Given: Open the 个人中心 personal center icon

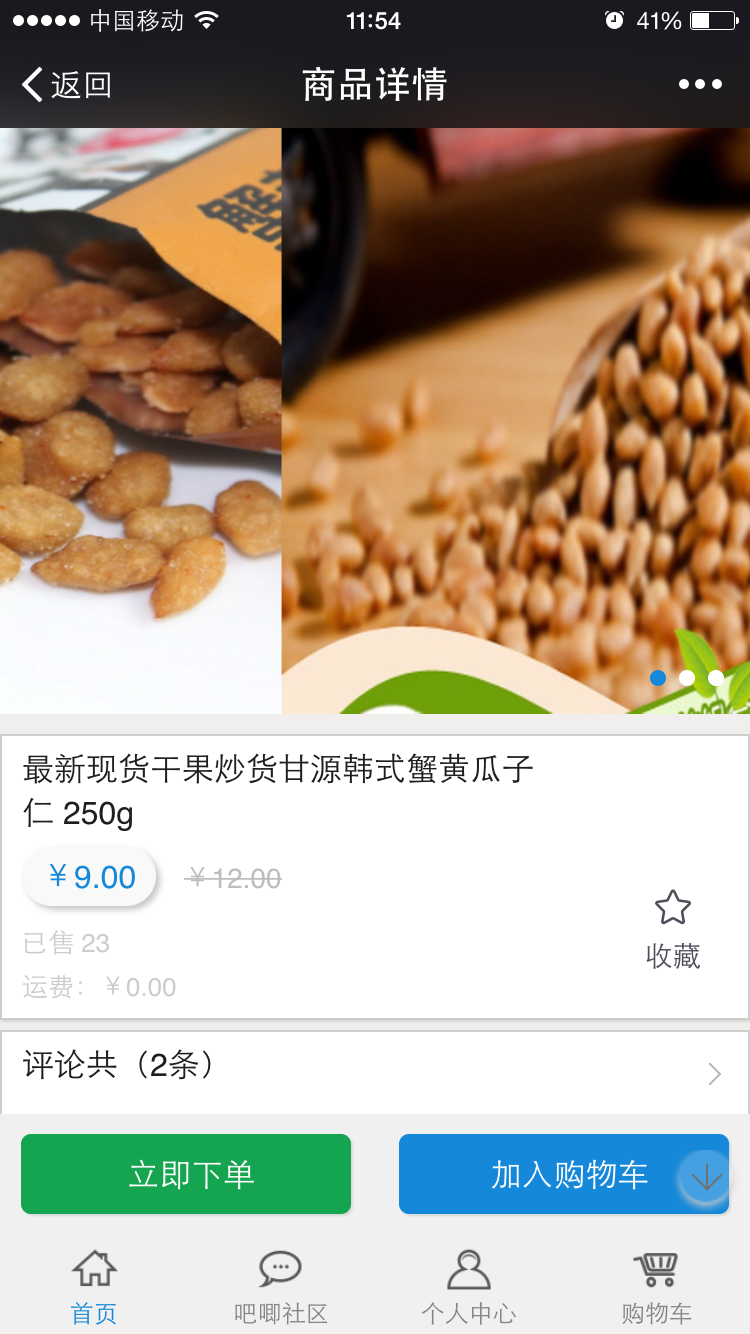Looking at the screenshot, I should [x=467, y=1267].
